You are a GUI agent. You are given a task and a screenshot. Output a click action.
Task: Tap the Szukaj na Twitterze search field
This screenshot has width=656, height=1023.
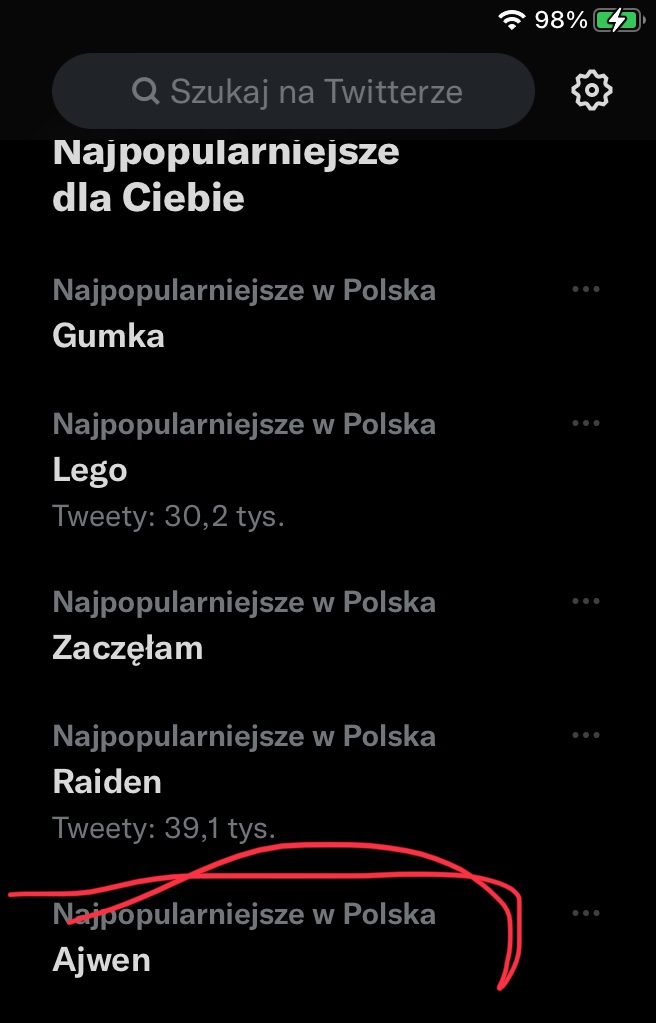coord(293,92)
